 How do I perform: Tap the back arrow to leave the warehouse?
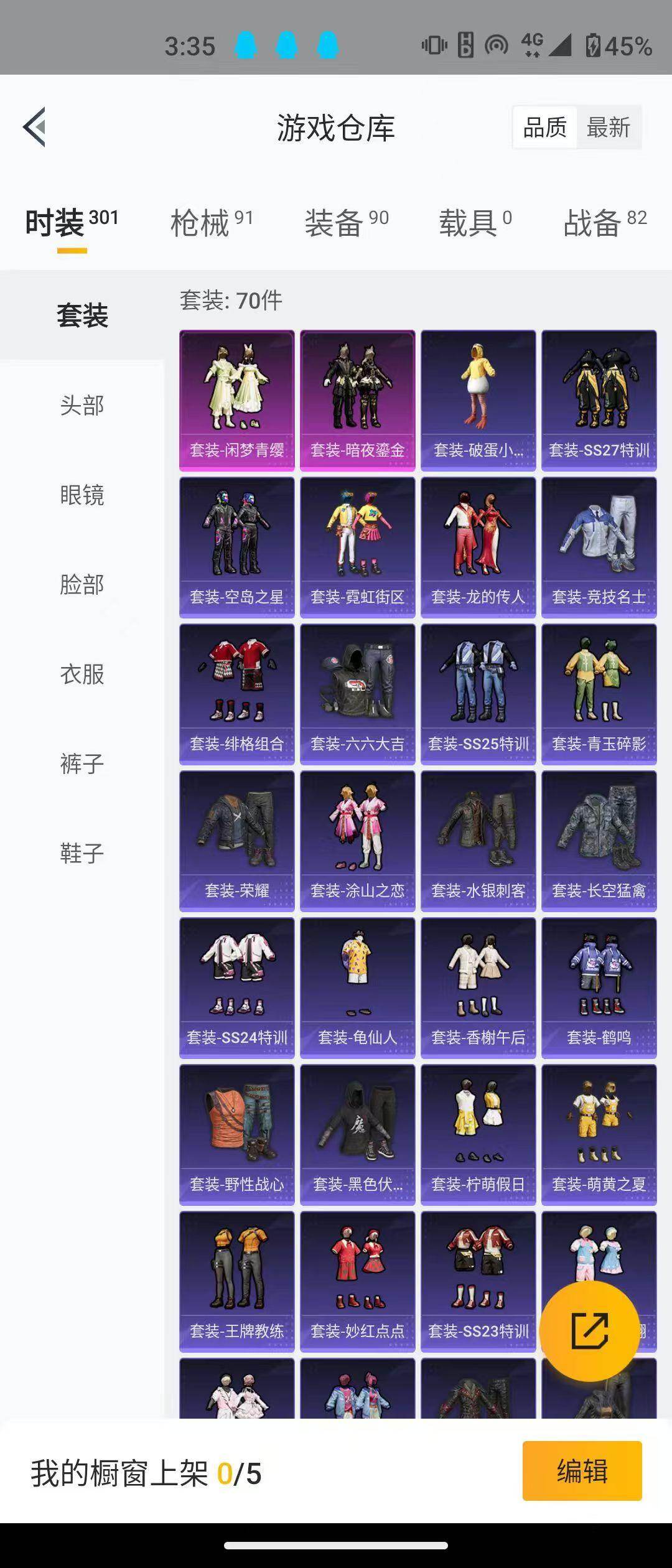tap(35, 127)
